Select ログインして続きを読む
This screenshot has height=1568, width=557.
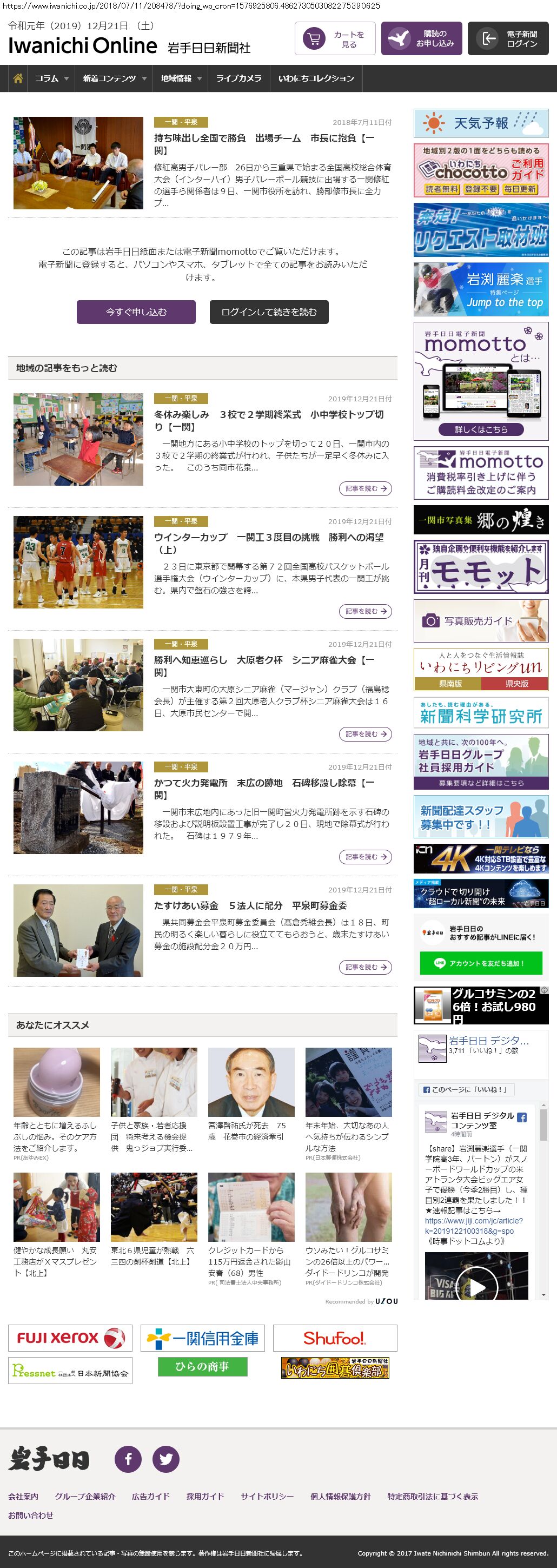click(x=269, y=312)
